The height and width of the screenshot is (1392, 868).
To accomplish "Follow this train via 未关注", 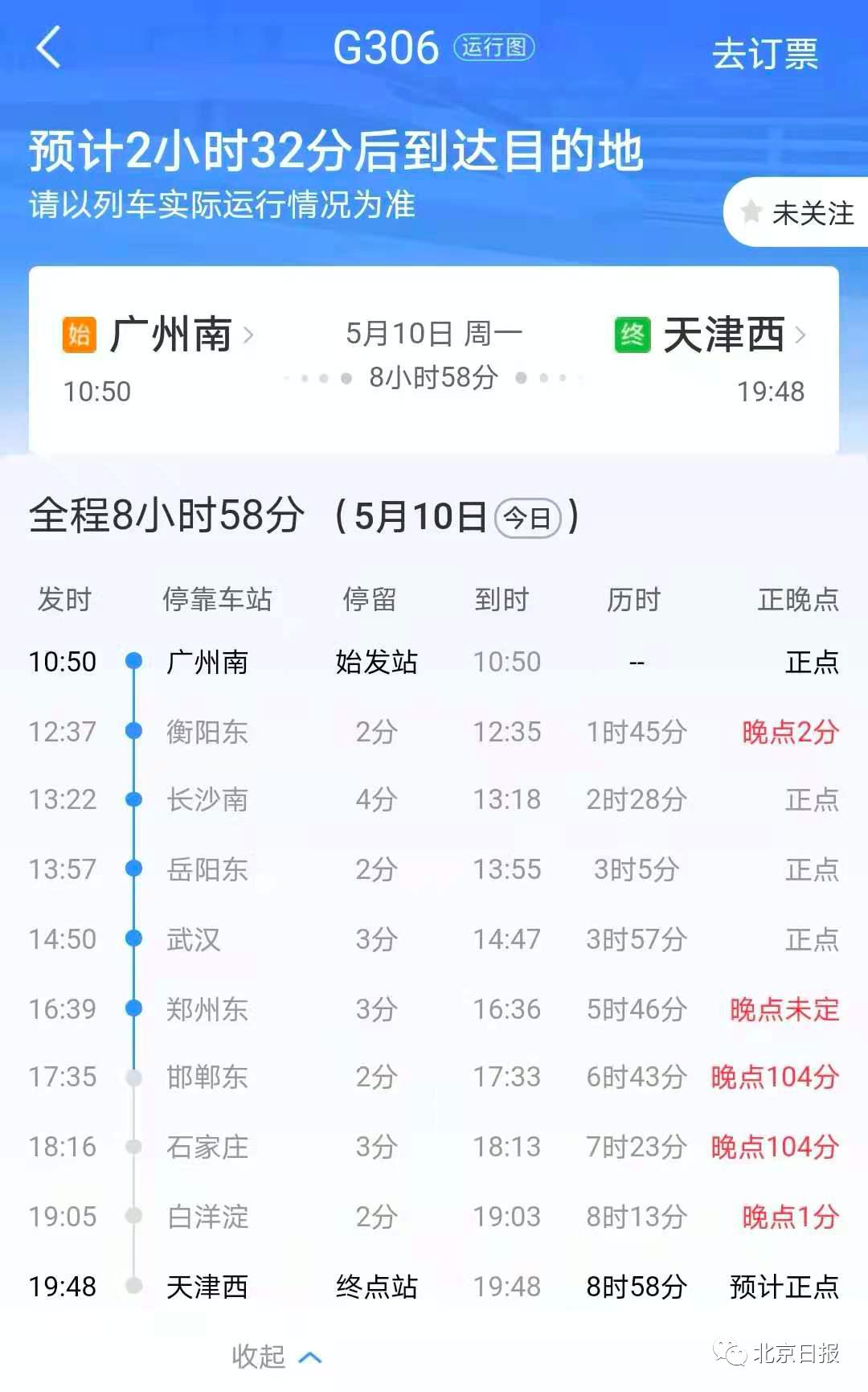I will 799,213.
